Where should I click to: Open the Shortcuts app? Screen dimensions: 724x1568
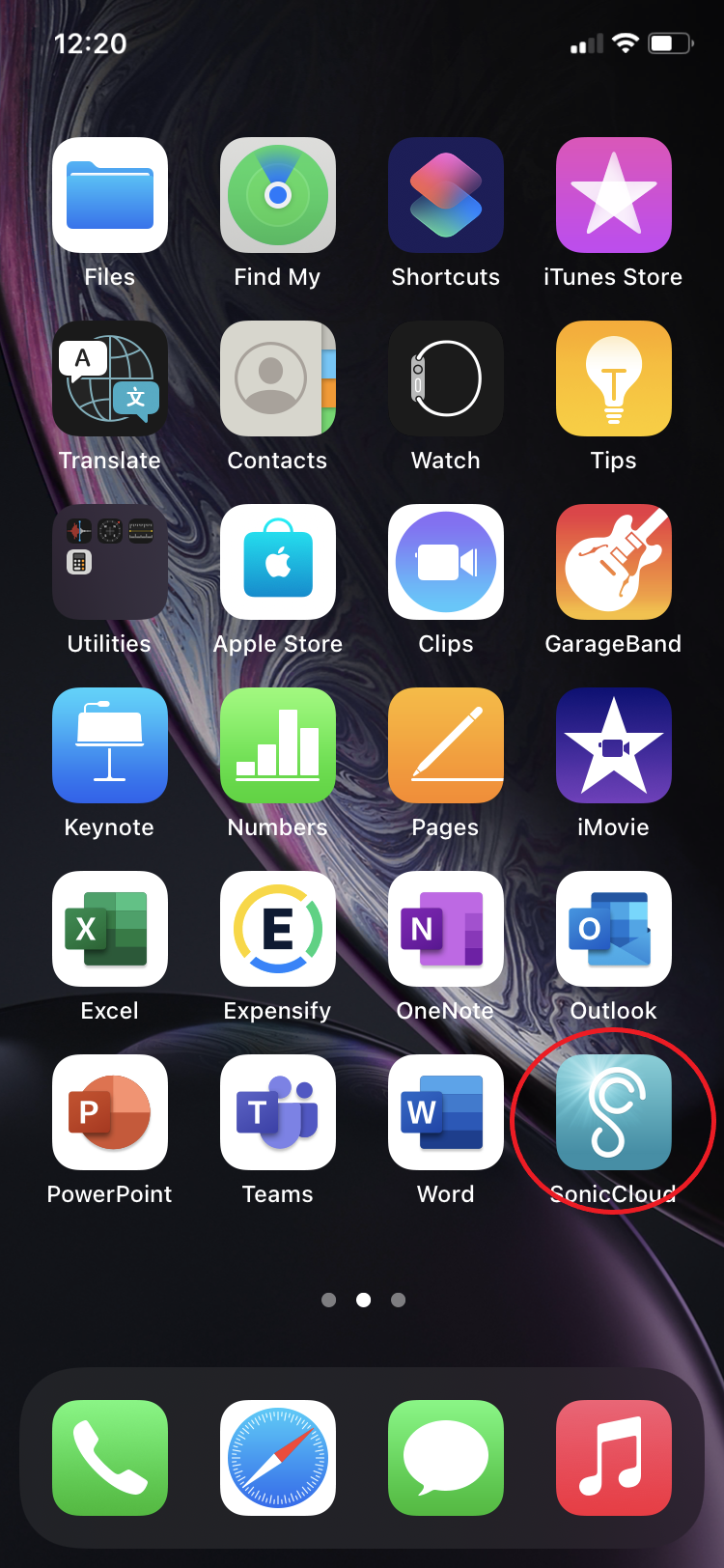coord(446,195)
